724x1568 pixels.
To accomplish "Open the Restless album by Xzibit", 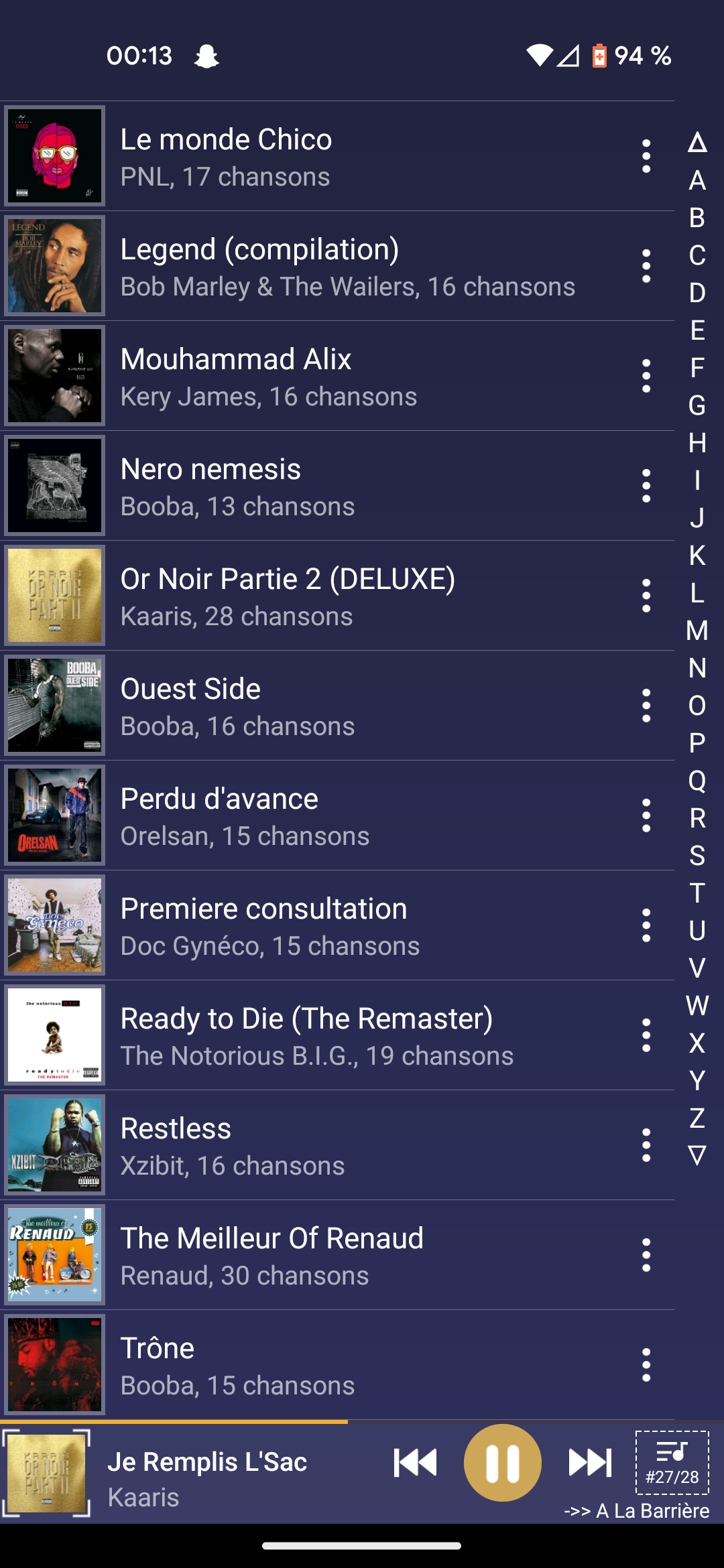I will 337,1145.
